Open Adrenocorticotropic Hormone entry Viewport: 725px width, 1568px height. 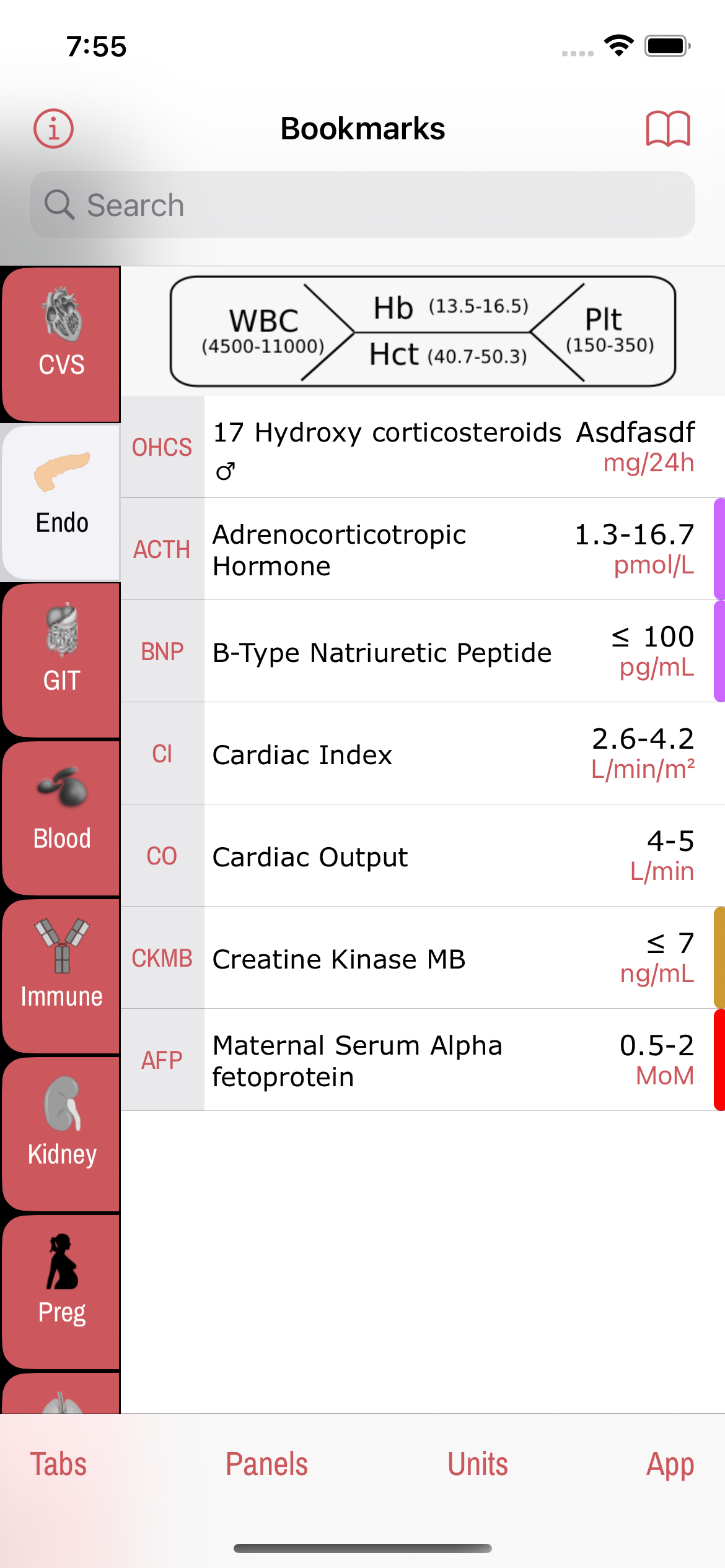(x=421, y=549)
